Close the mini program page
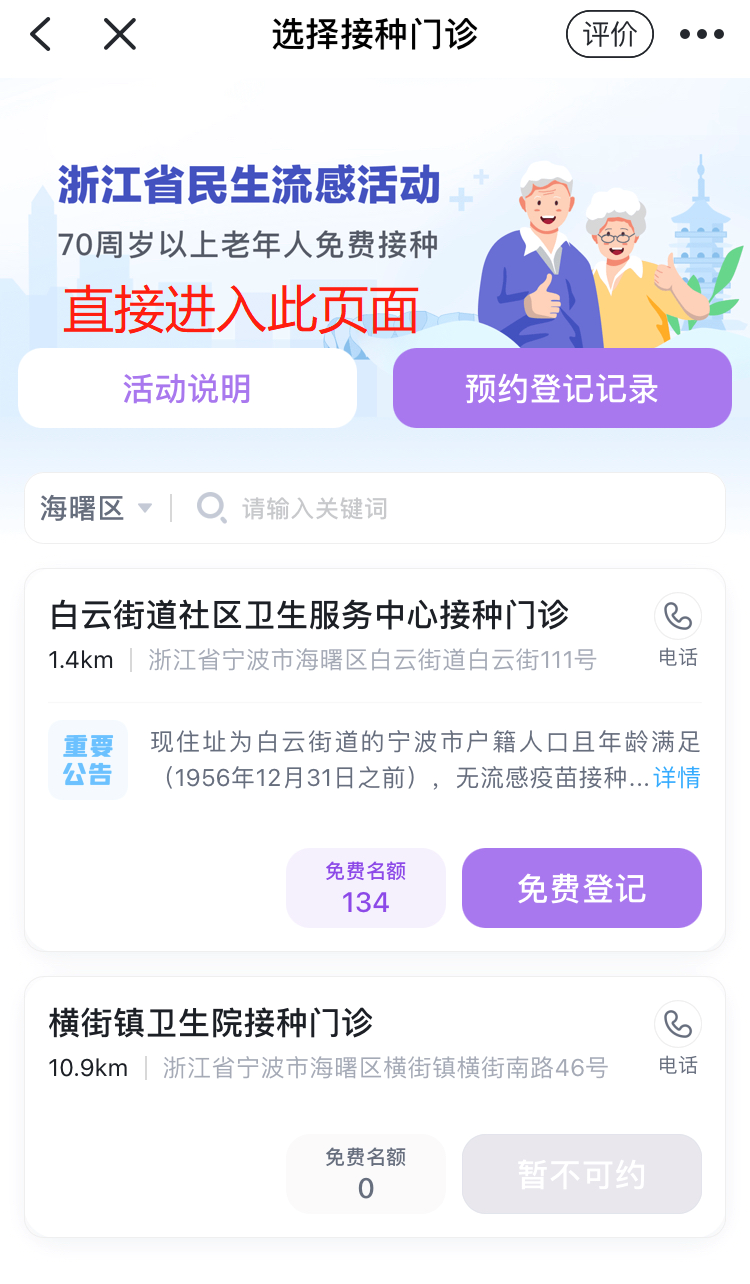 [120, 35]
